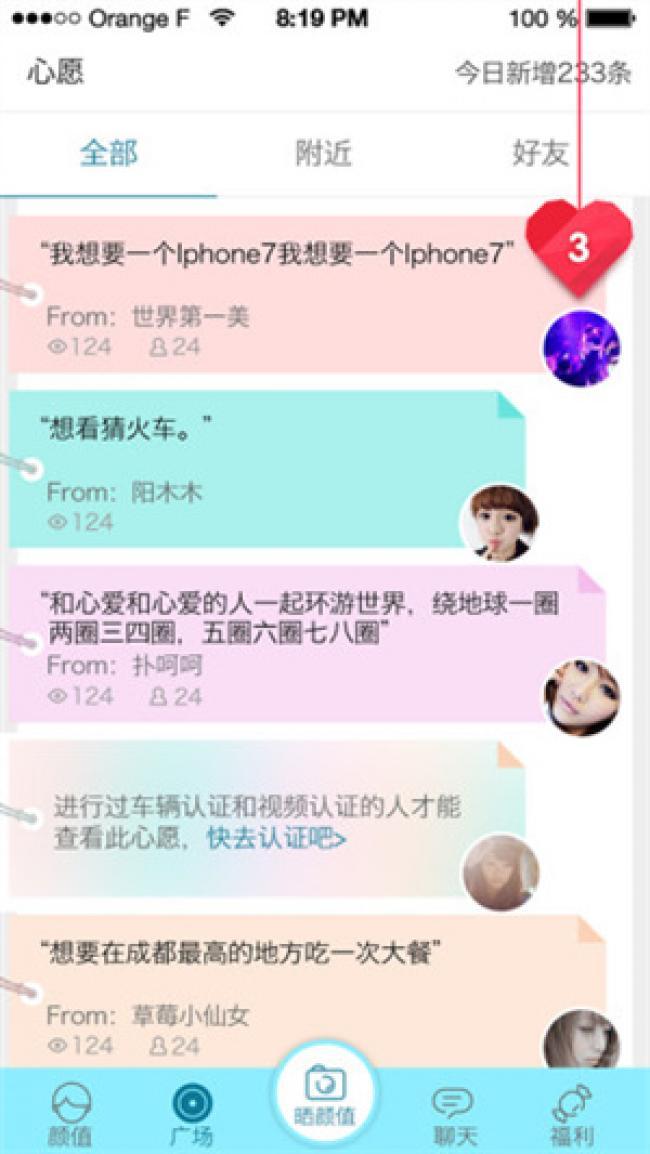Open 世界第一美's avatar

point(581,348)
